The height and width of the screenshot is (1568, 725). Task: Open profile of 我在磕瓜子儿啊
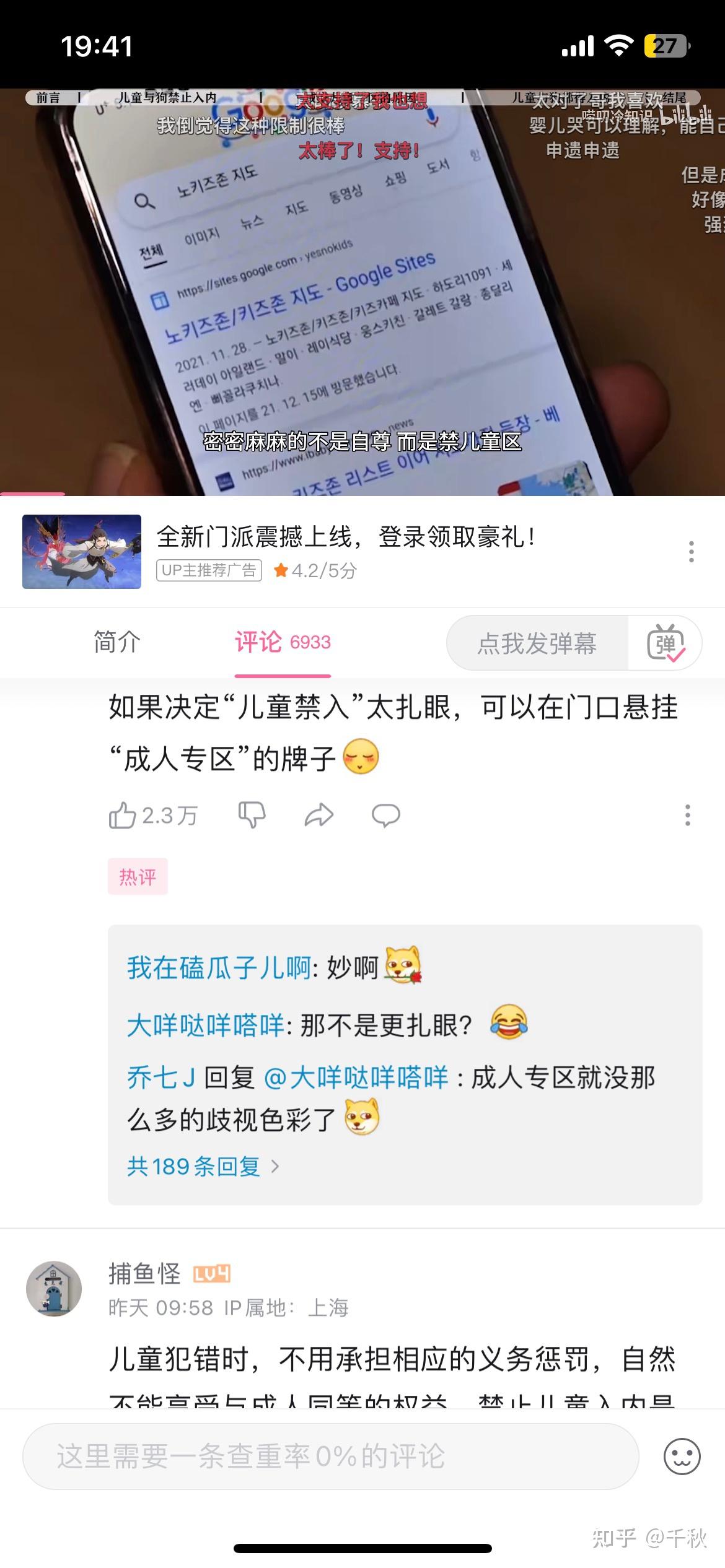(218, 967)
